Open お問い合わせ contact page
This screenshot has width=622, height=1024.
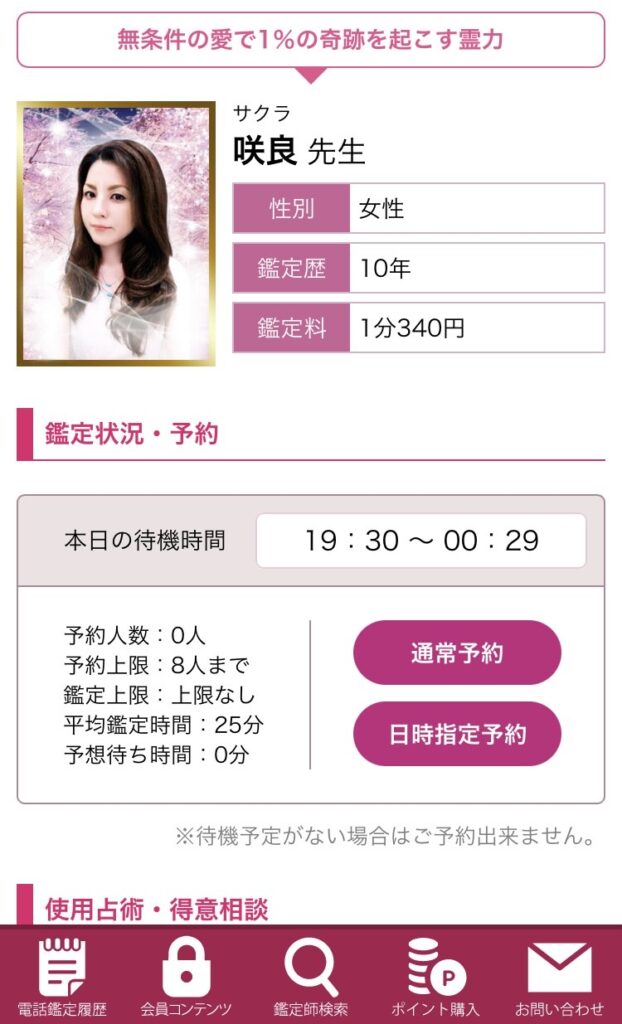tap(559, 977)
